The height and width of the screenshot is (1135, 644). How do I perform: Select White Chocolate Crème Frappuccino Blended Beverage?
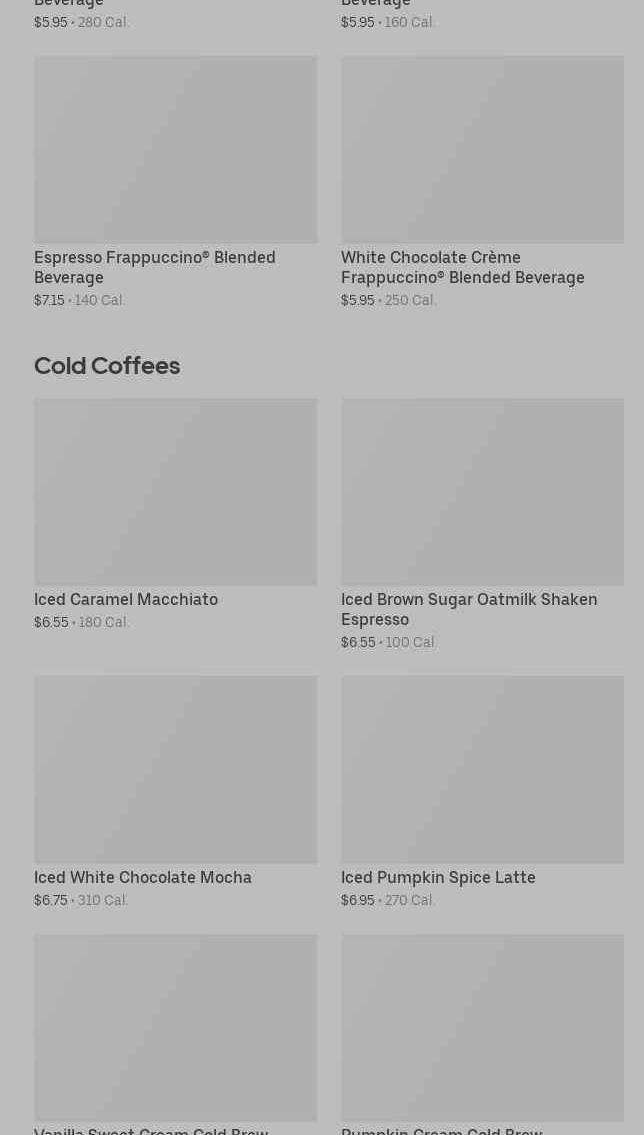(x=483, y=182)
